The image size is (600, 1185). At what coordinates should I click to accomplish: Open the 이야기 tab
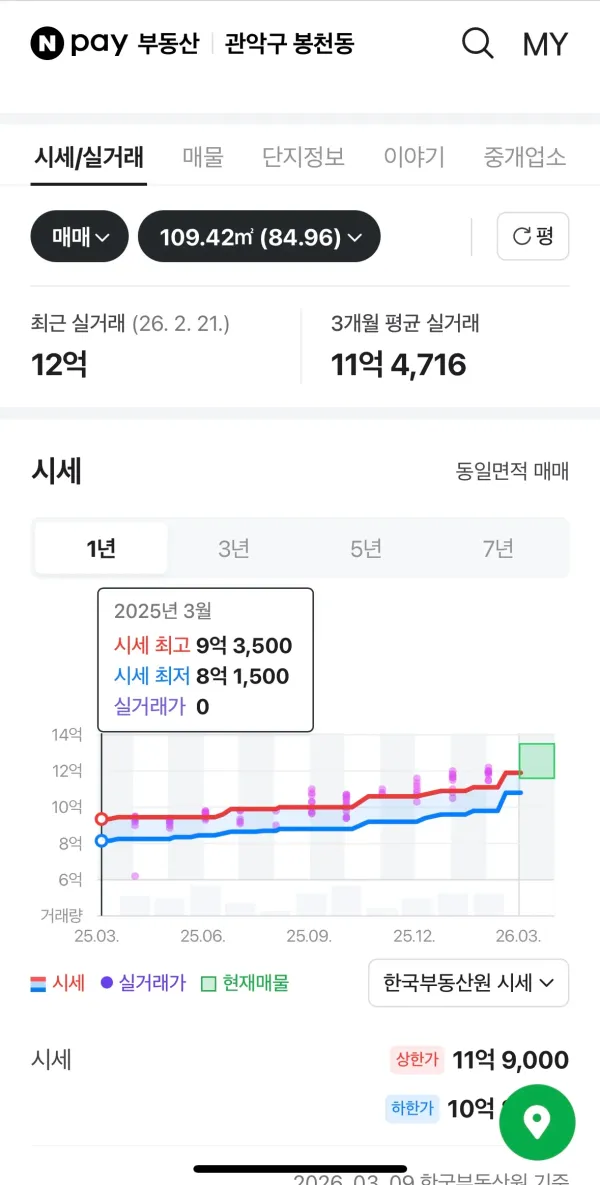[413, 157]
